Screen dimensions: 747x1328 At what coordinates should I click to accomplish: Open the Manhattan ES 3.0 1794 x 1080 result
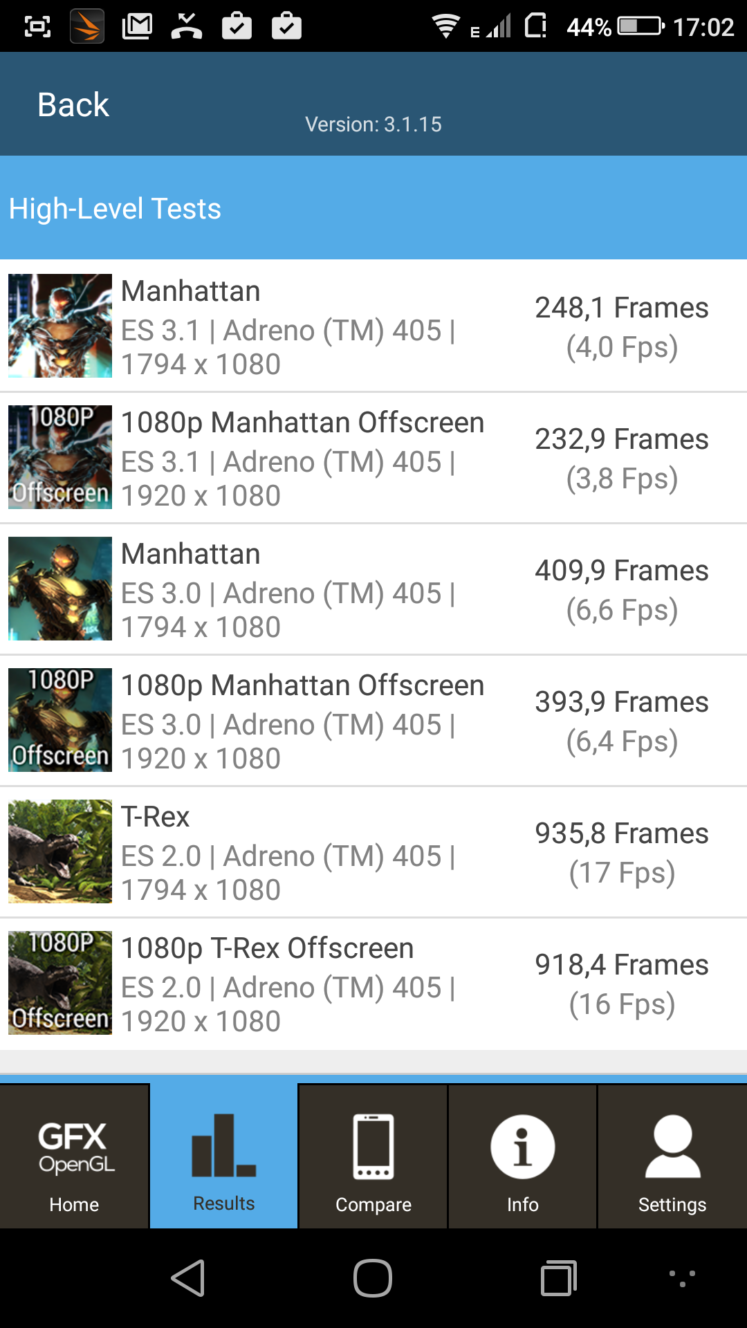point(373,589)
